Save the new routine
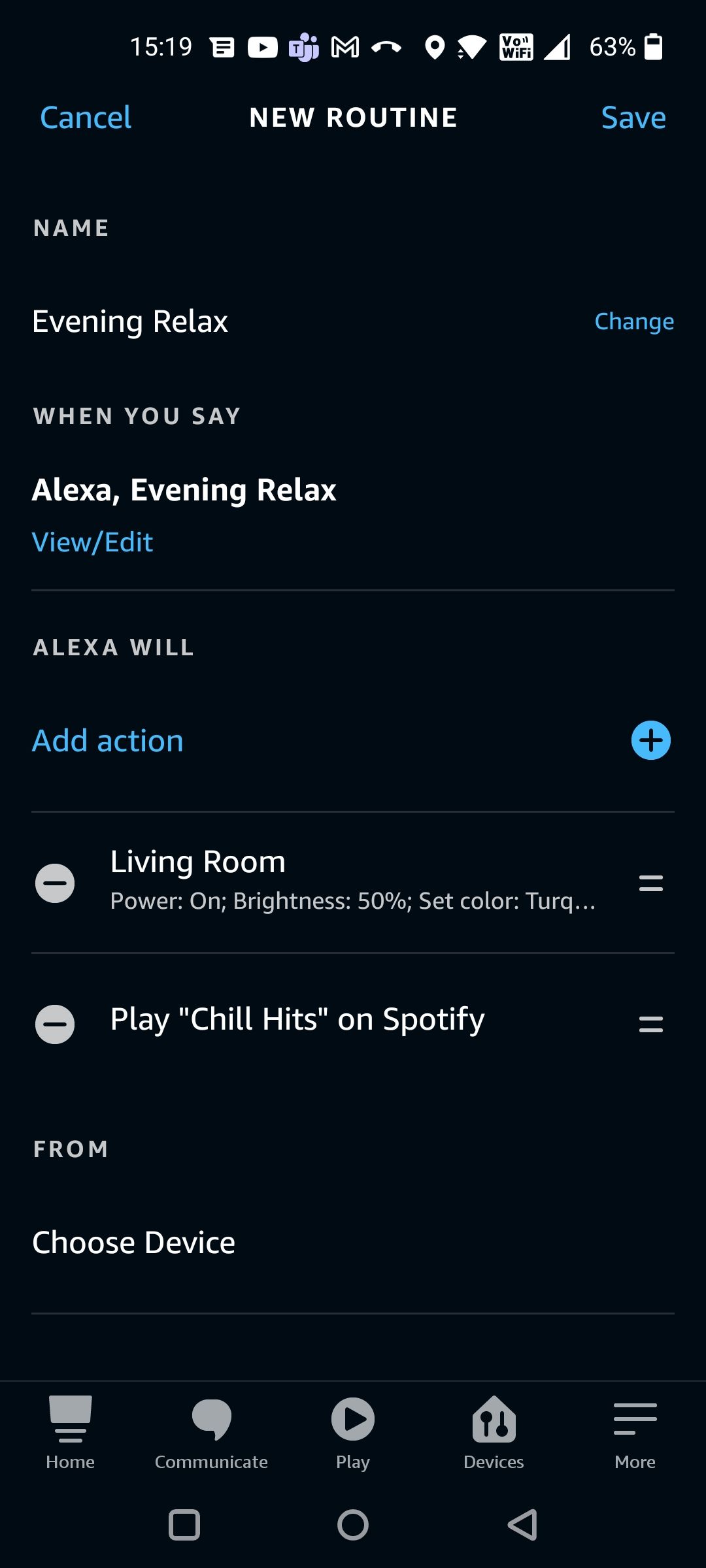This screenshot has height=1568, width=706. (633, 118)
